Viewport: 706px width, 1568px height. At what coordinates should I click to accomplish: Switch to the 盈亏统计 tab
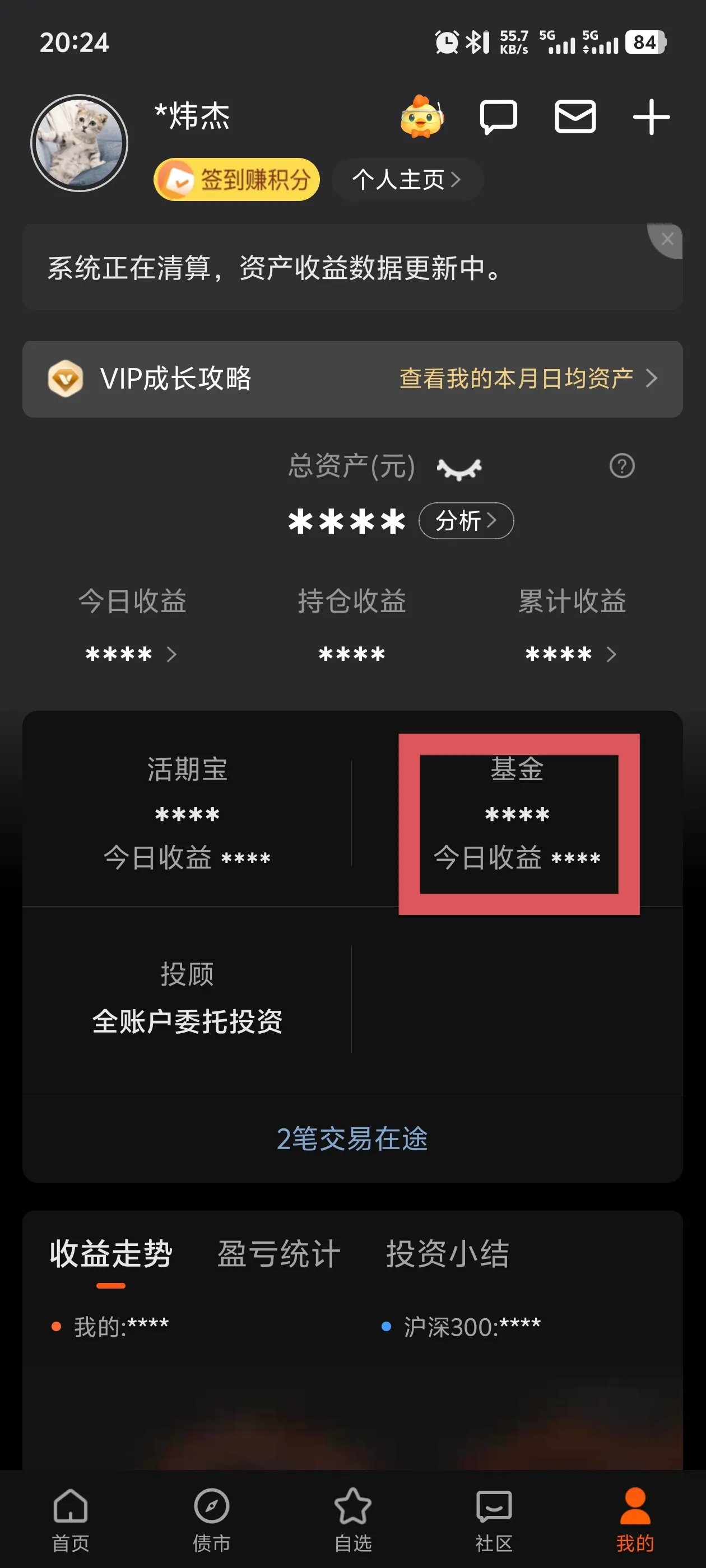pyautogui.click(x=279, y=1254)
